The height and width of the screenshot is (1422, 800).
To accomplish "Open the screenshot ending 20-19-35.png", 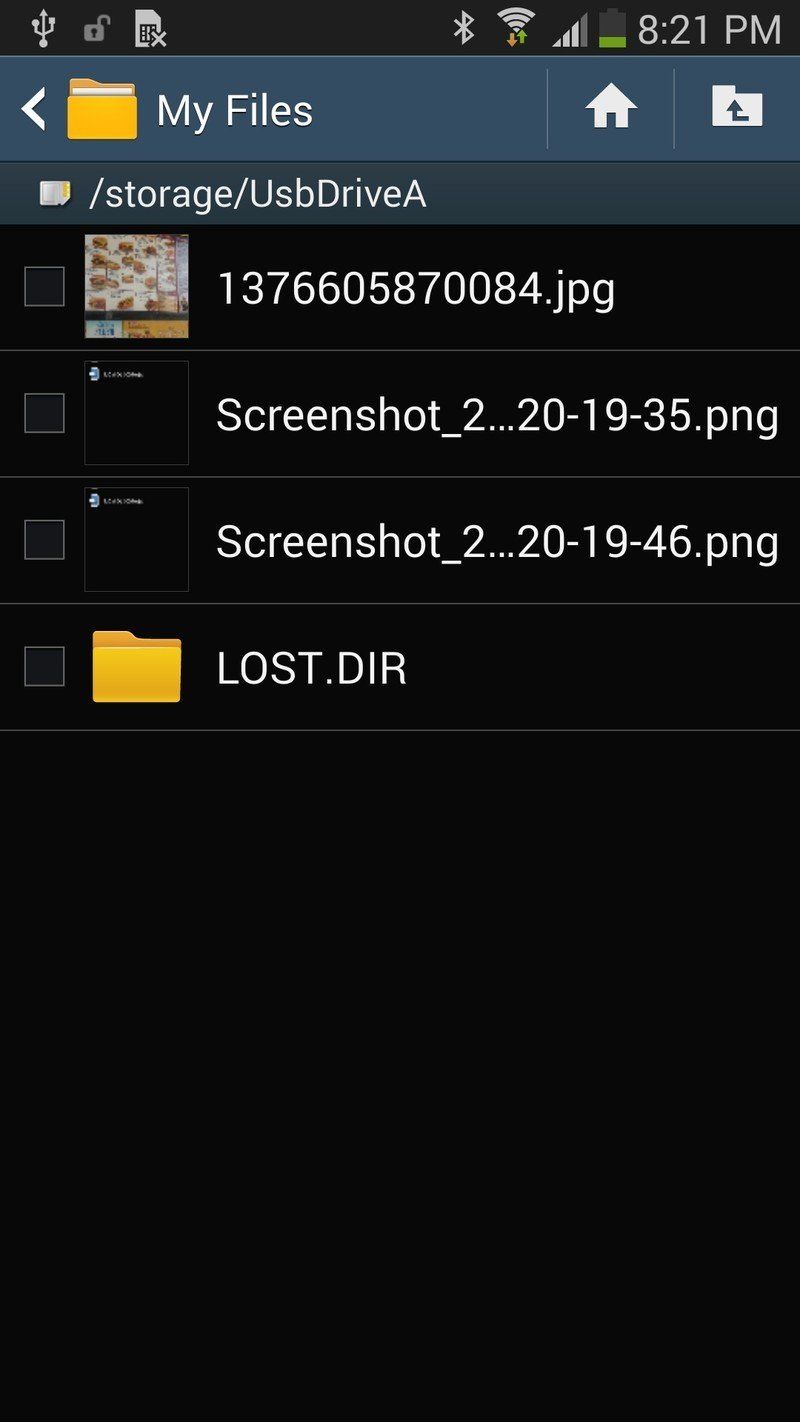I will pyautogui.click(x=400, y=414).
